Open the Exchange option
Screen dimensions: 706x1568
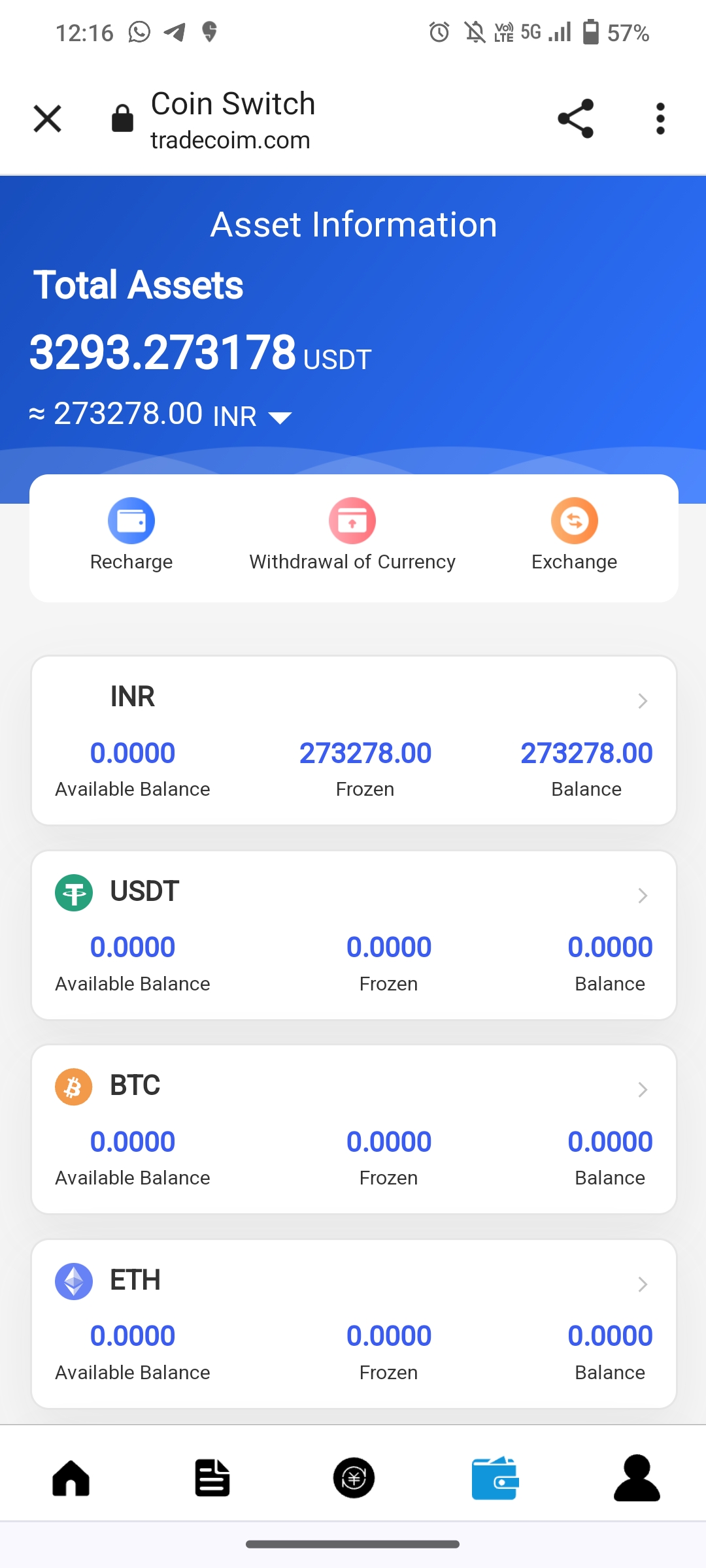[574, 535]
